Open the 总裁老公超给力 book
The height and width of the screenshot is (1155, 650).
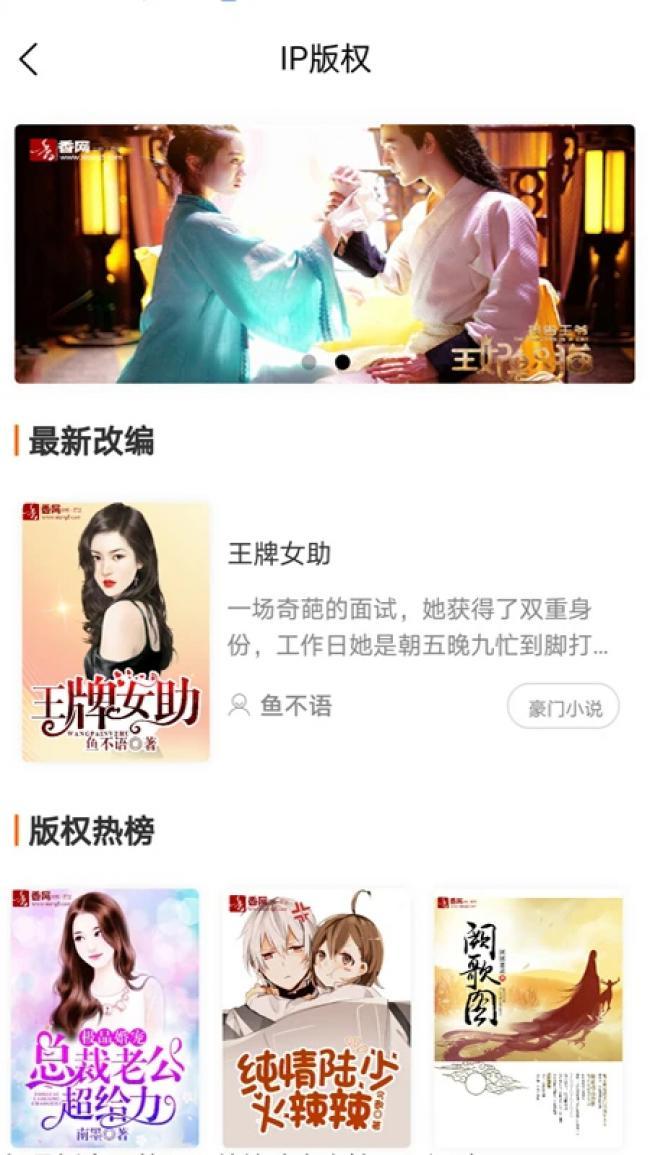pos(105,1017)
